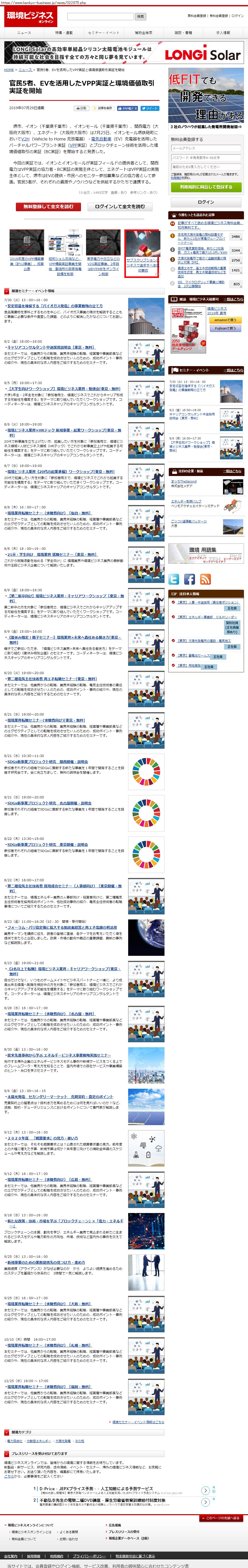Tap the site search input box

pyautogui.click(x=100, y=16)
